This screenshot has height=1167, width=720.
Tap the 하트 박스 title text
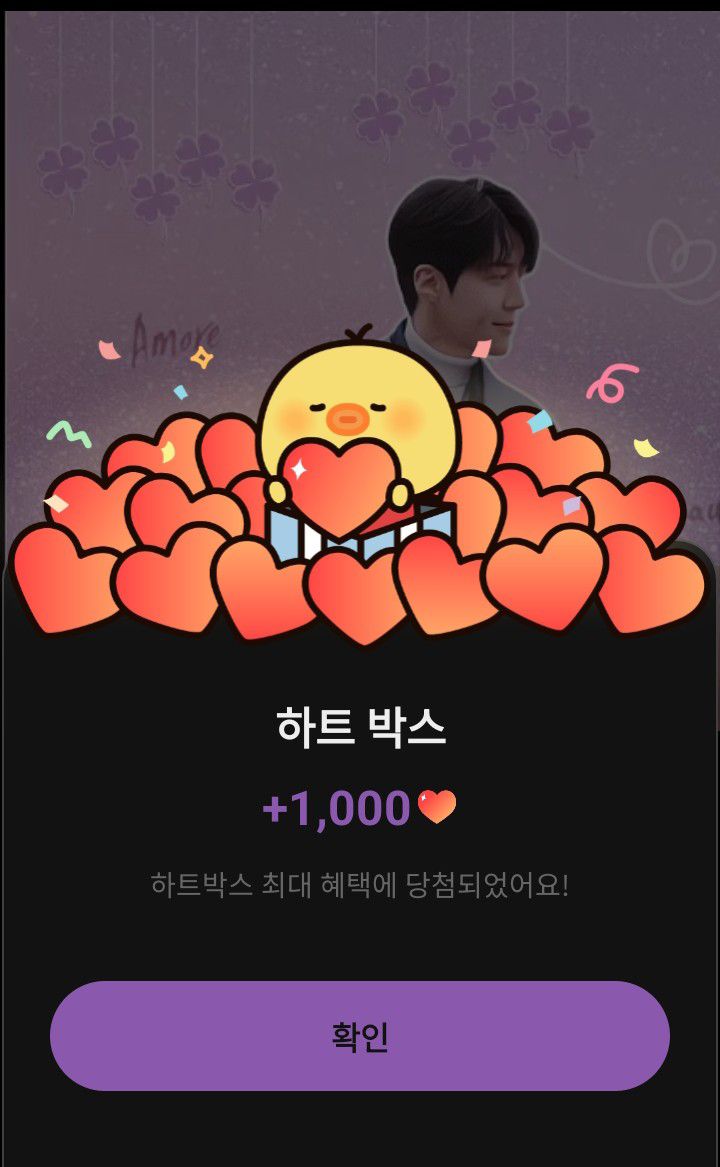tap(360, 728)
